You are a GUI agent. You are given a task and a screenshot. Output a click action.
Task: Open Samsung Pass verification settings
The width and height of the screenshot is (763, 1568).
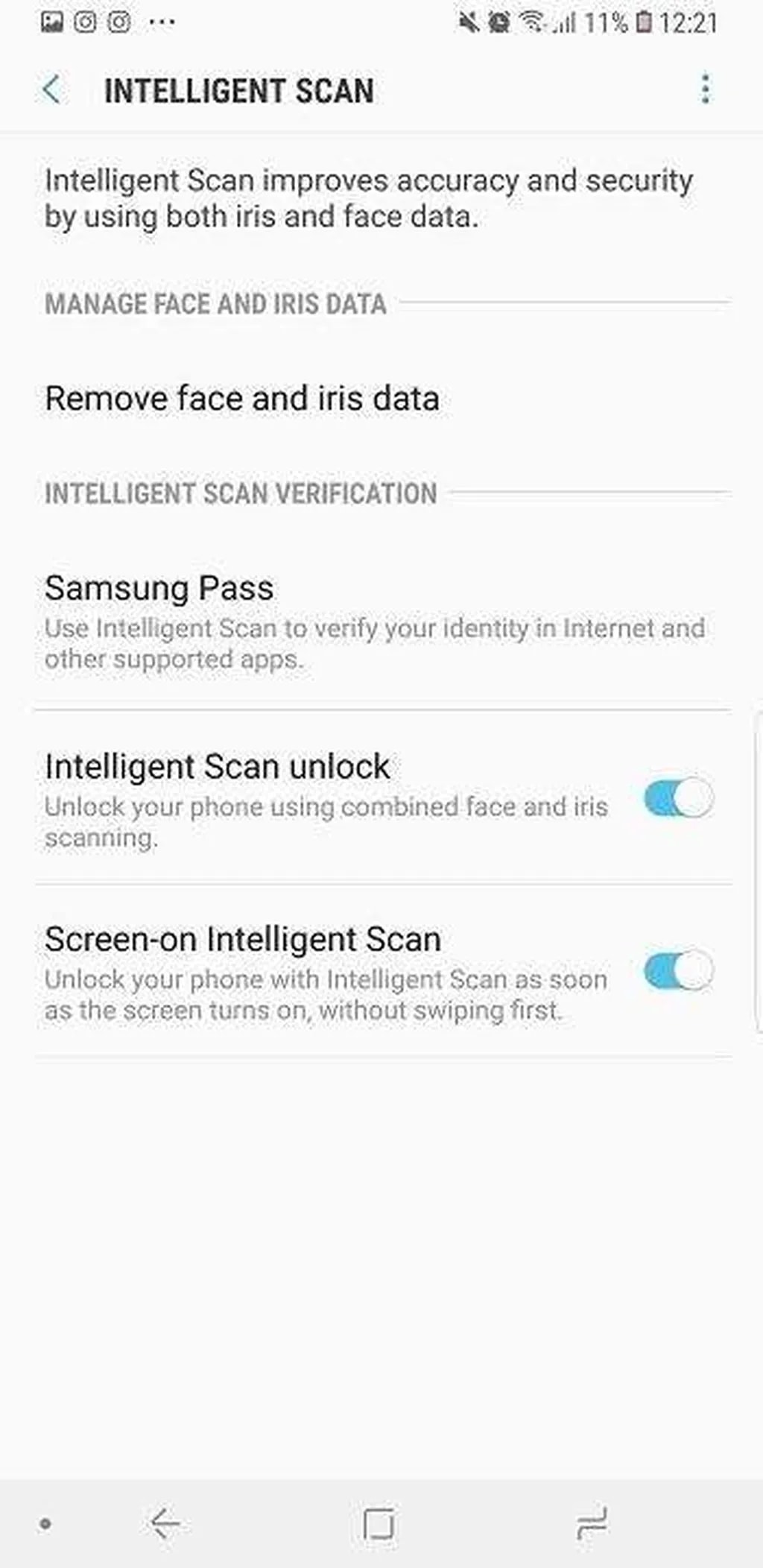(373, 621)
